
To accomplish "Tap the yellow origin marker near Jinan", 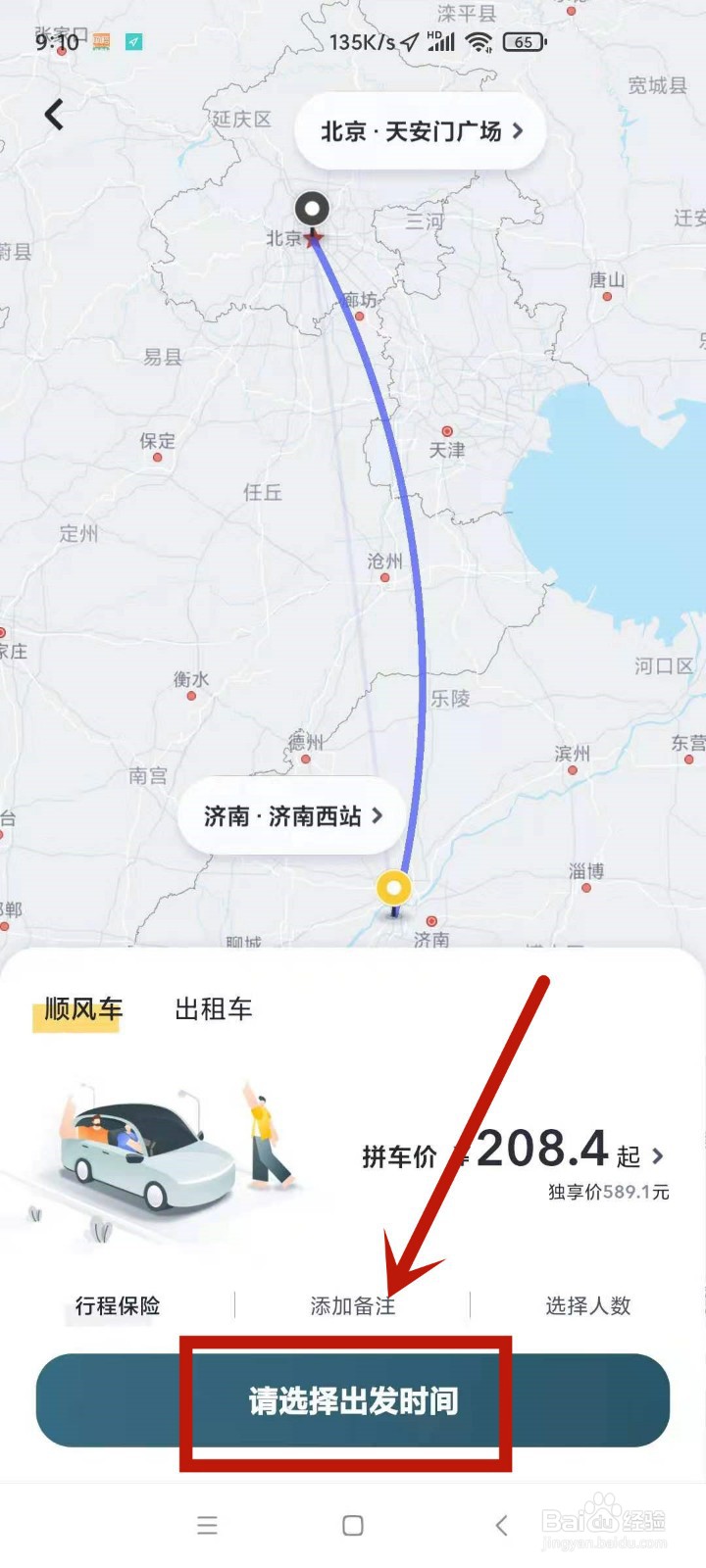I will (394, 888).
